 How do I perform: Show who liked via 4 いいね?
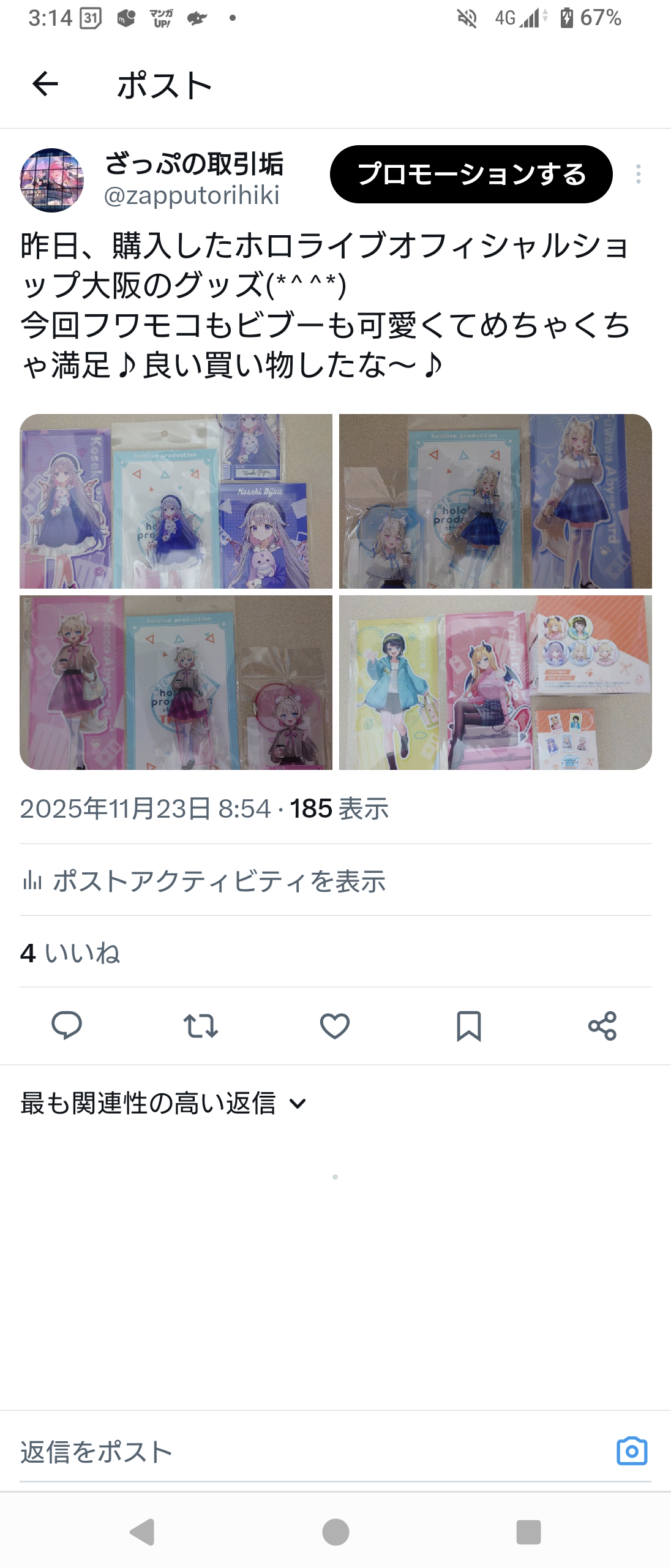(x=70, y=952)
